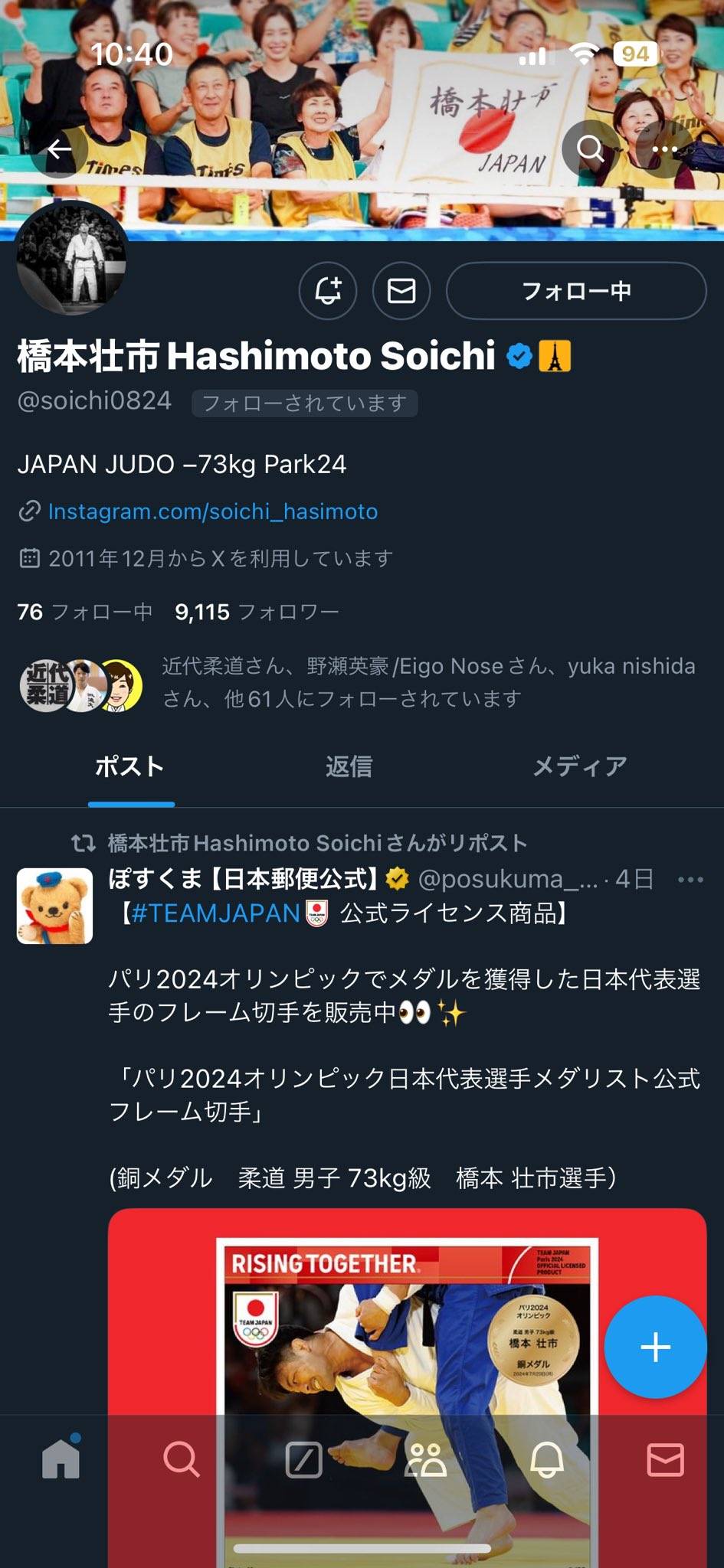Switch to the 返信 tab

tap(349, 766)
